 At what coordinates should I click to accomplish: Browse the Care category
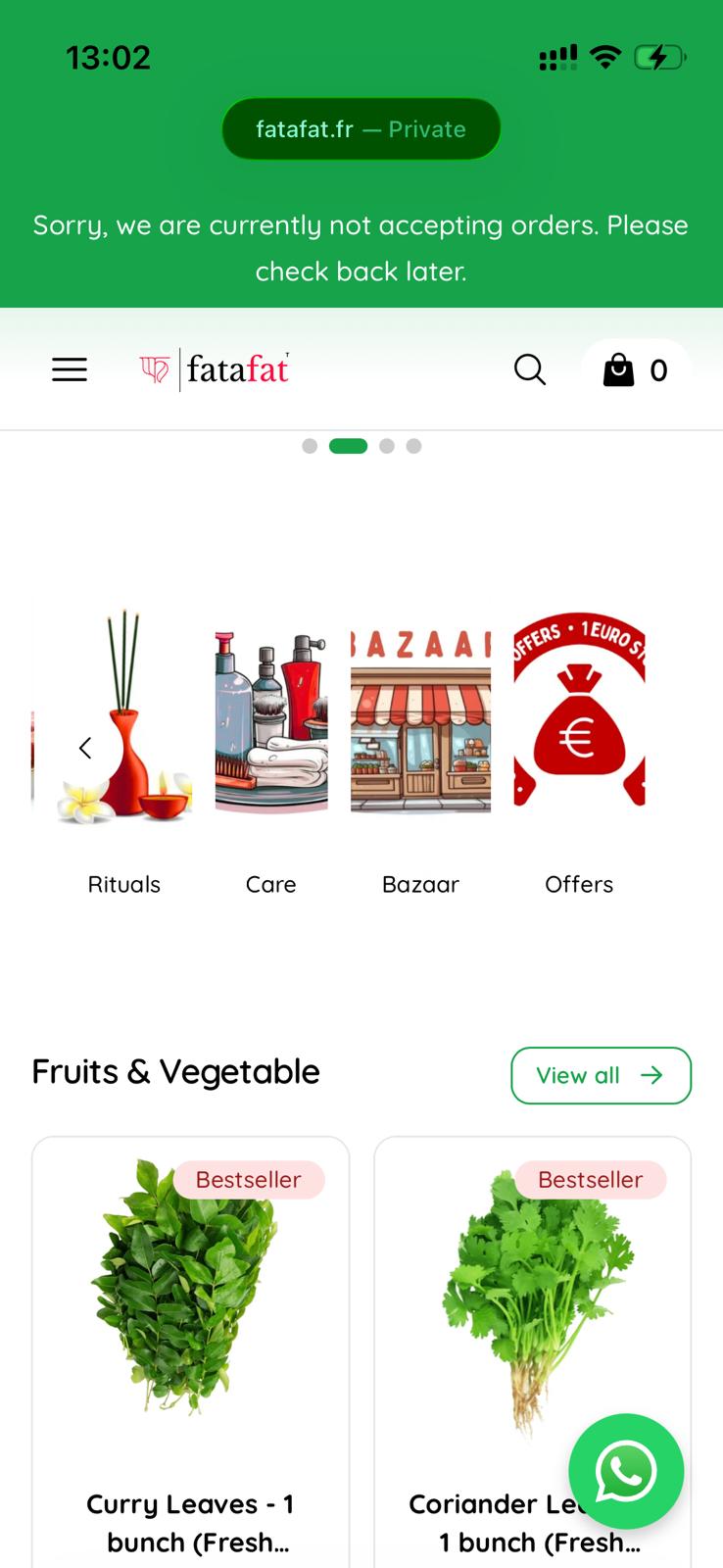271,725
